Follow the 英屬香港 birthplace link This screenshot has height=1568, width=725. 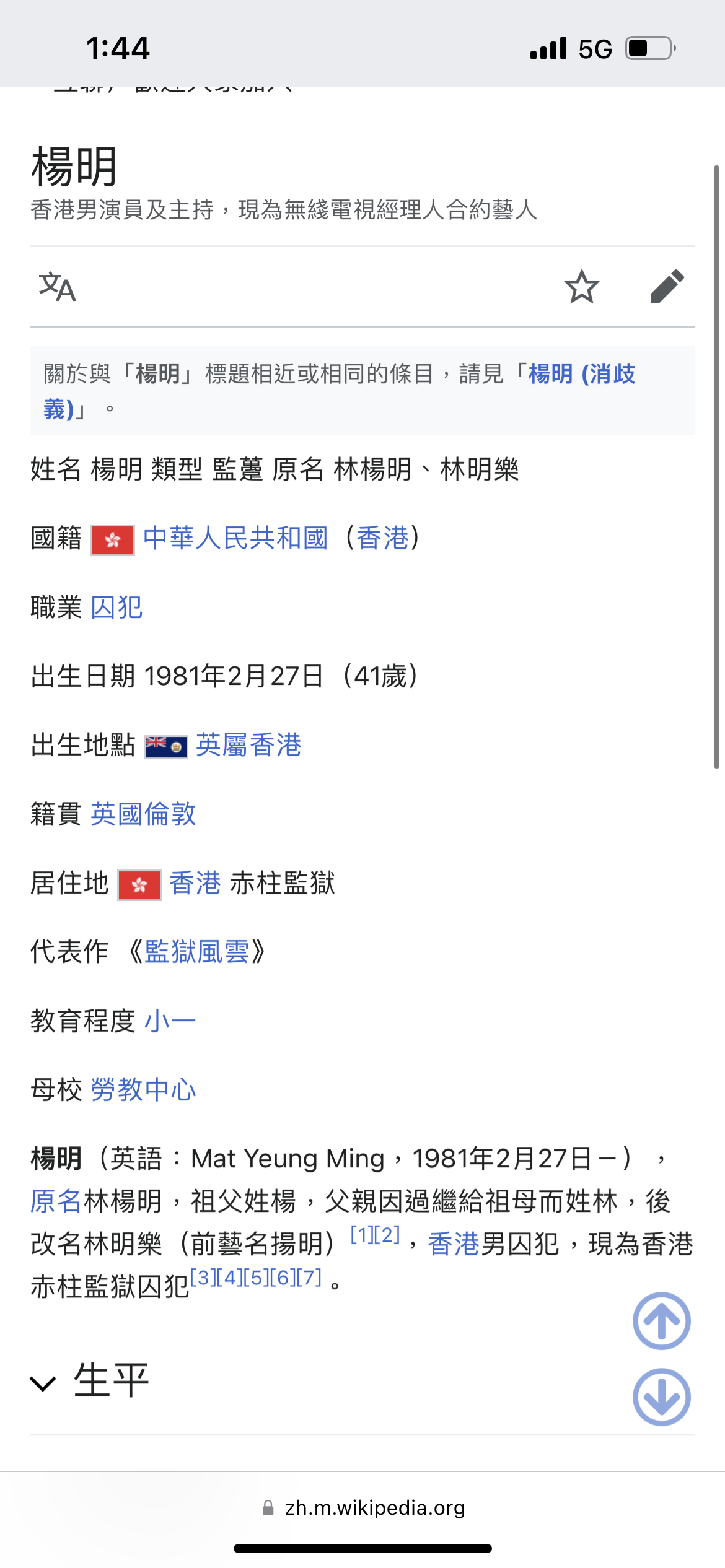click(248, 745)
